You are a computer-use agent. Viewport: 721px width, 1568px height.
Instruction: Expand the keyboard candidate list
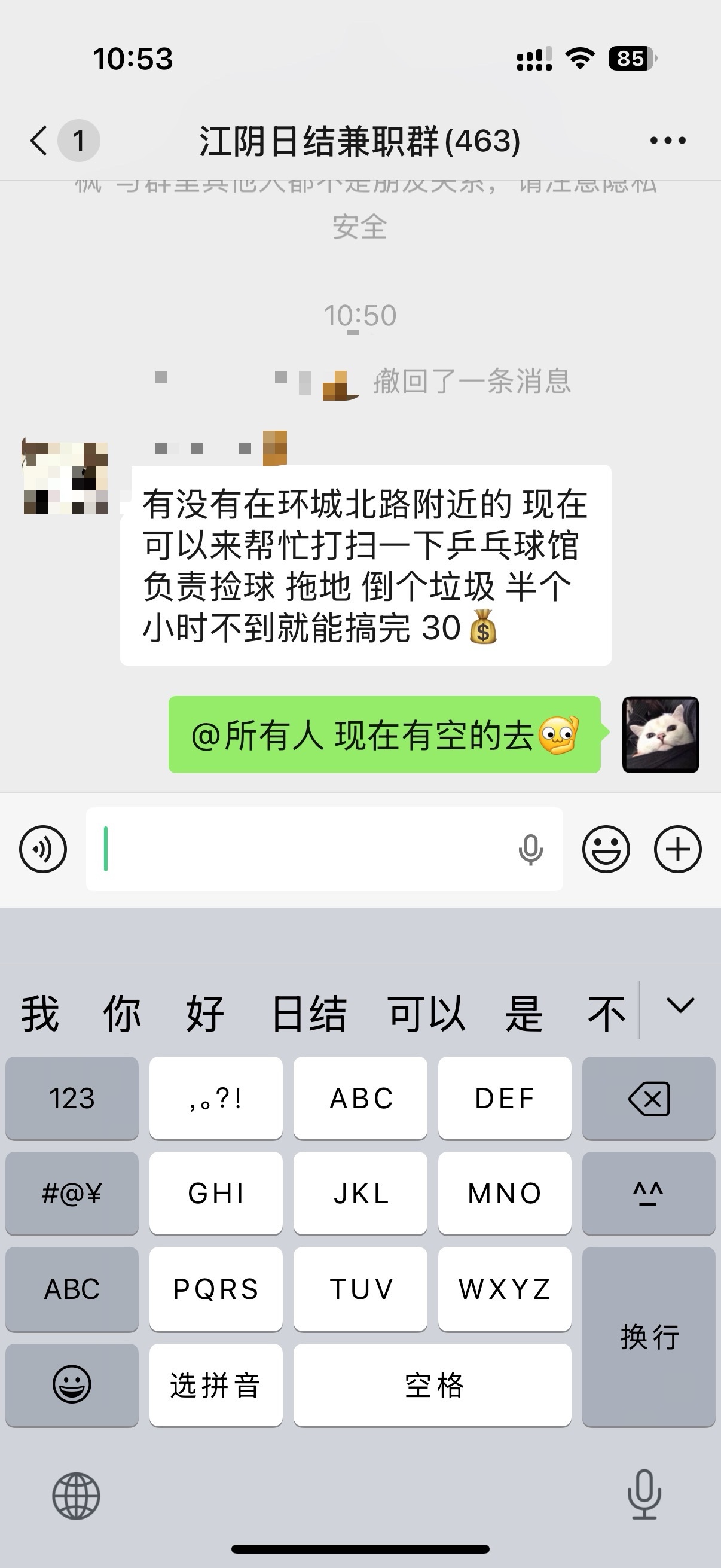680,1006
